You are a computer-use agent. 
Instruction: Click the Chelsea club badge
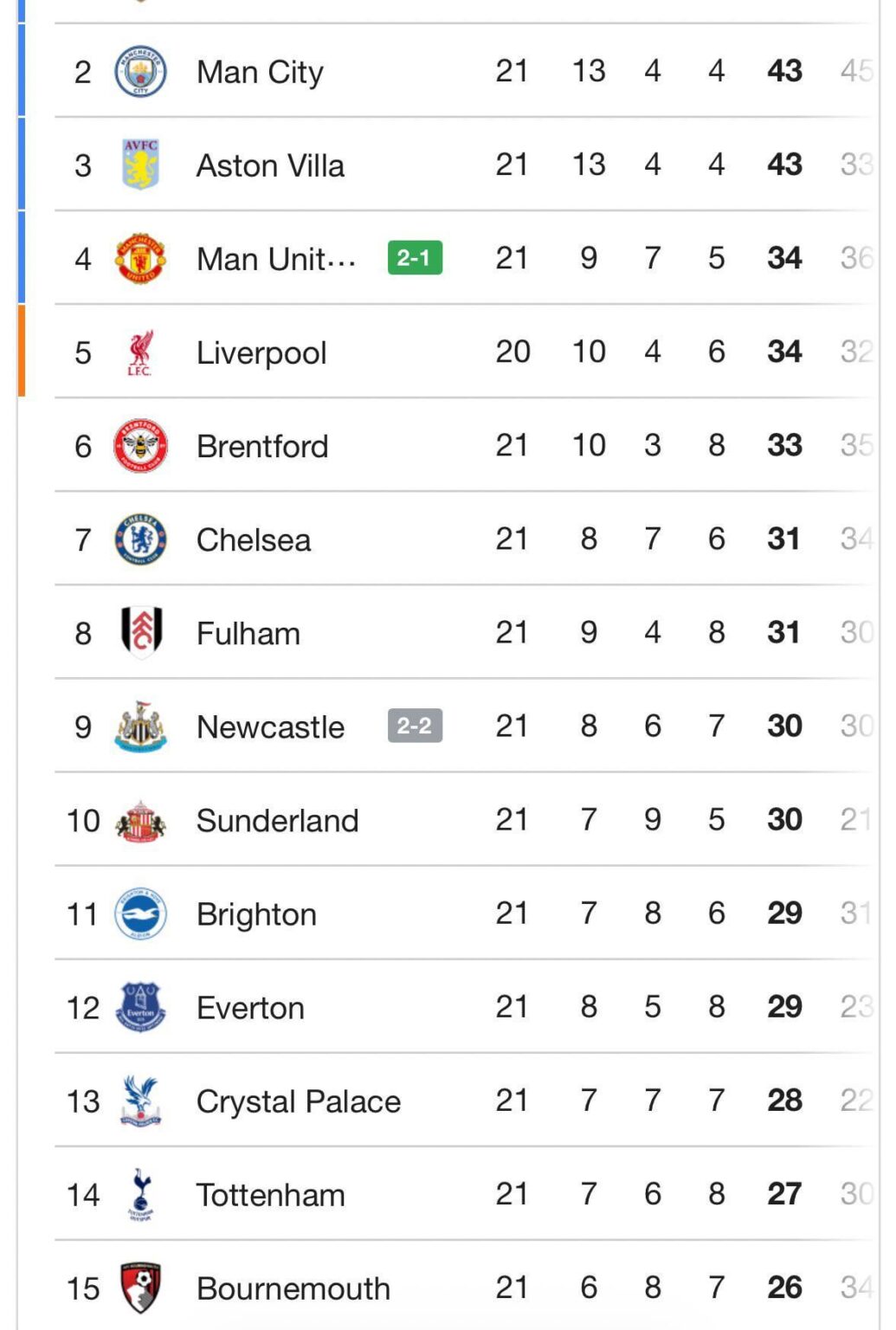(x=140, y=539)
